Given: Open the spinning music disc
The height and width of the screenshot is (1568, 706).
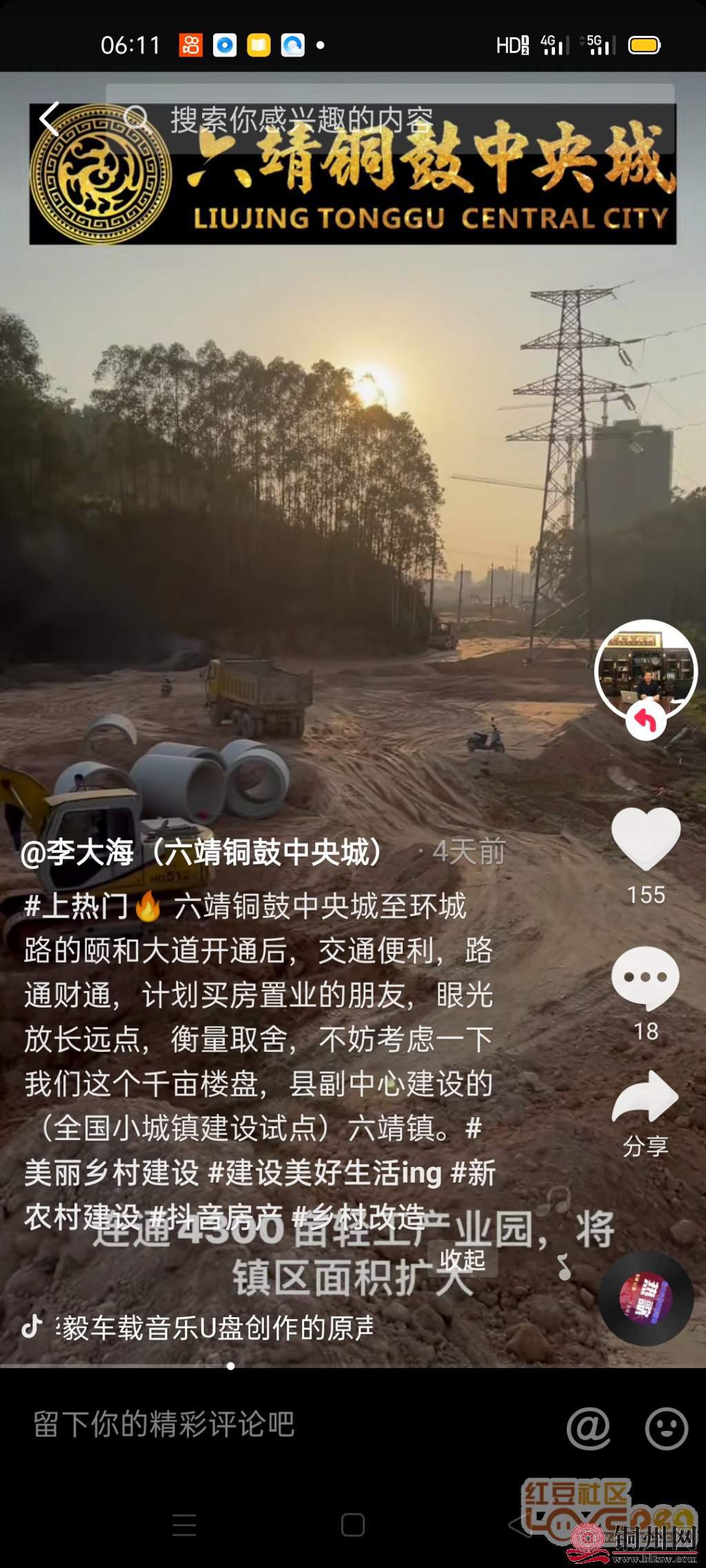Looking at the screenshot, I should (x=645, y=1299).
